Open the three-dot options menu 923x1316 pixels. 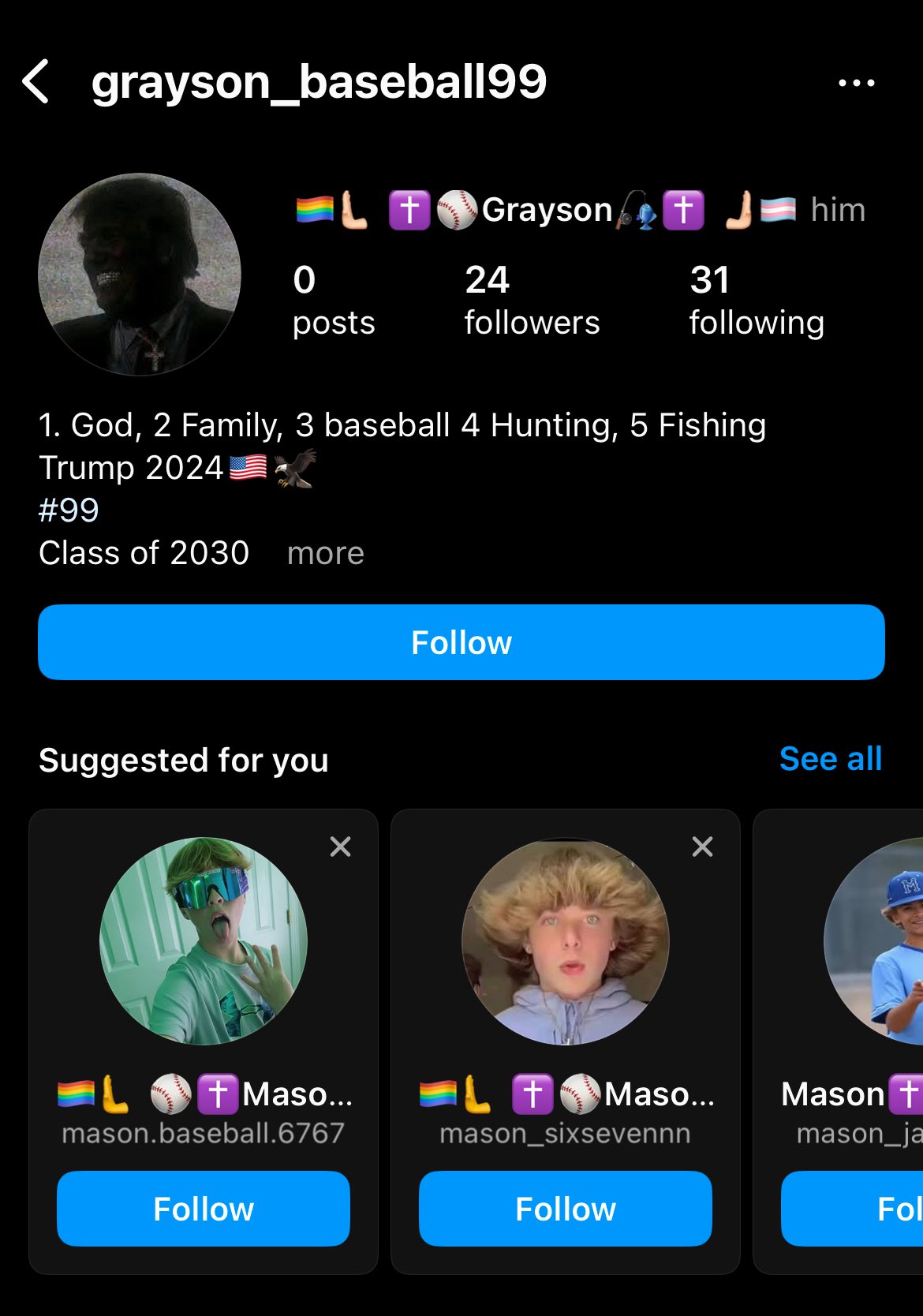click(x=856, y=83)
